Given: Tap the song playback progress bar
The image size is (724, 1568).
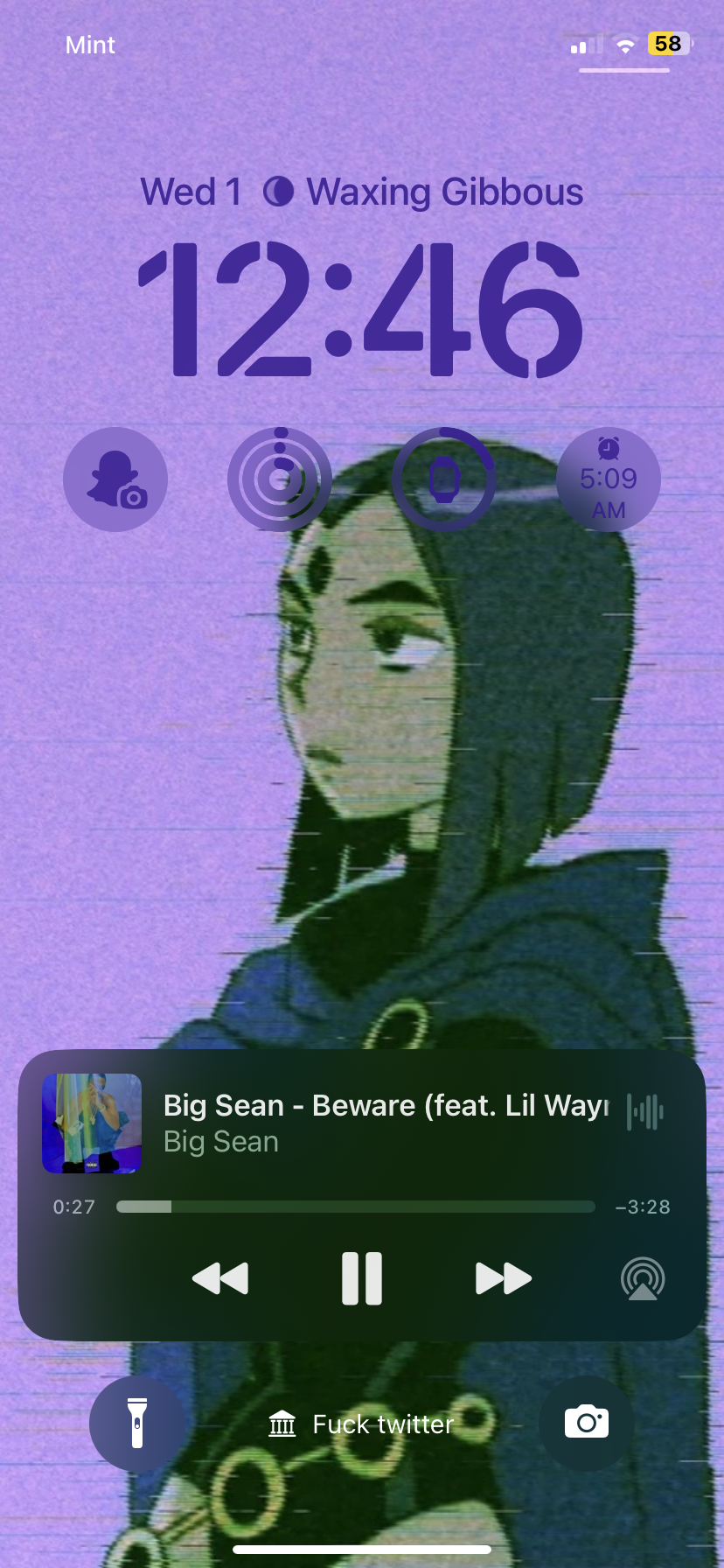Looking at the screenshot, I should pos(355,1207).
